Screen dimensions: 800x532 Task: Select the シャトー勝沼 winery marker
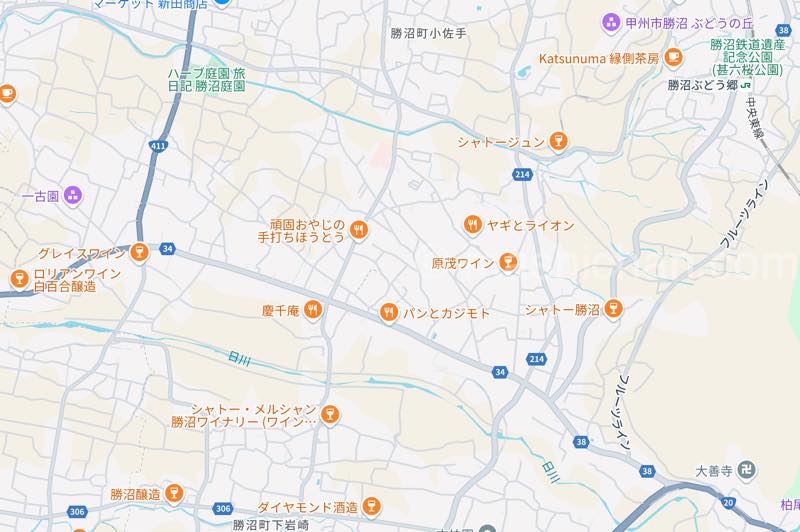click(614, 310)
